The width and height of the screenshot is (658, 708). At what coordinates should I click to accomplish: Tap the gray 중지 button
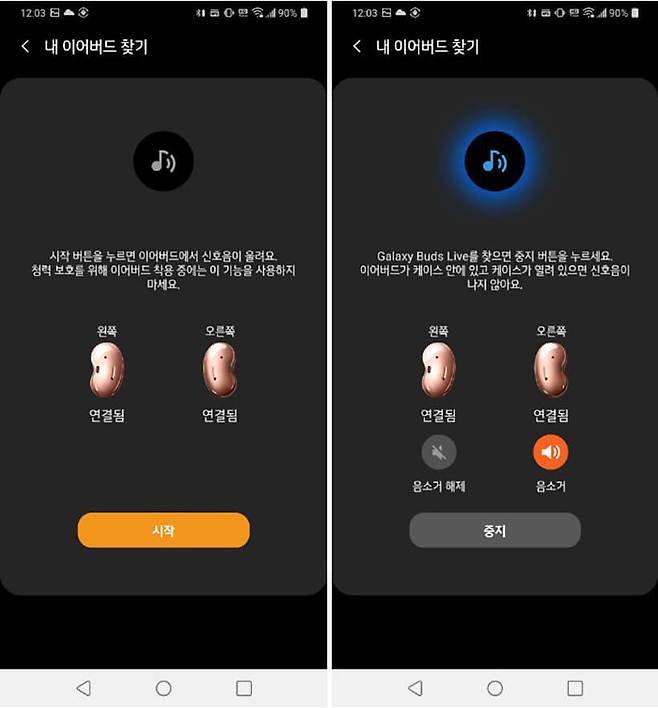coord(494,531)
